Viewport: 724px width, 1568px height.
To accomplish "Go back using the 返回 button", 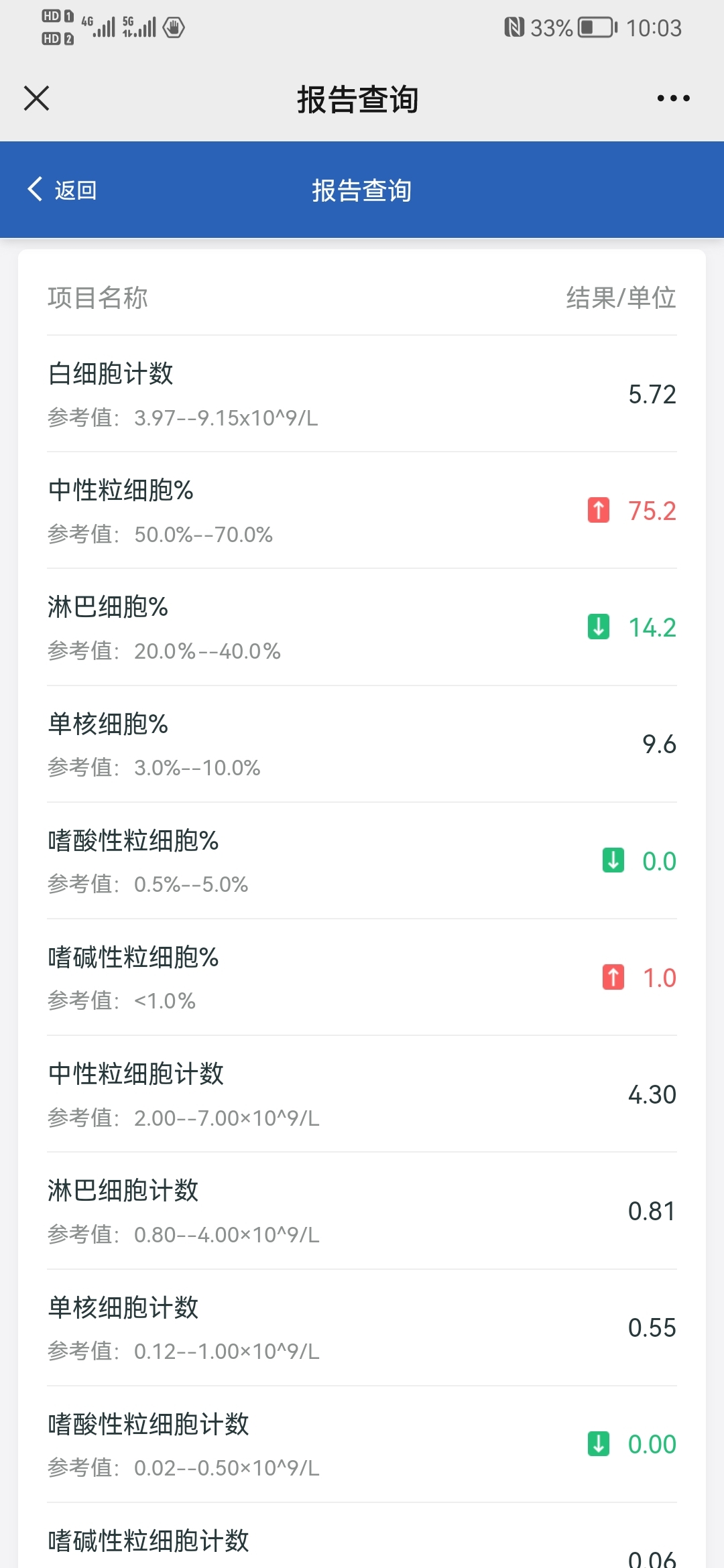I will coord(62,190).
